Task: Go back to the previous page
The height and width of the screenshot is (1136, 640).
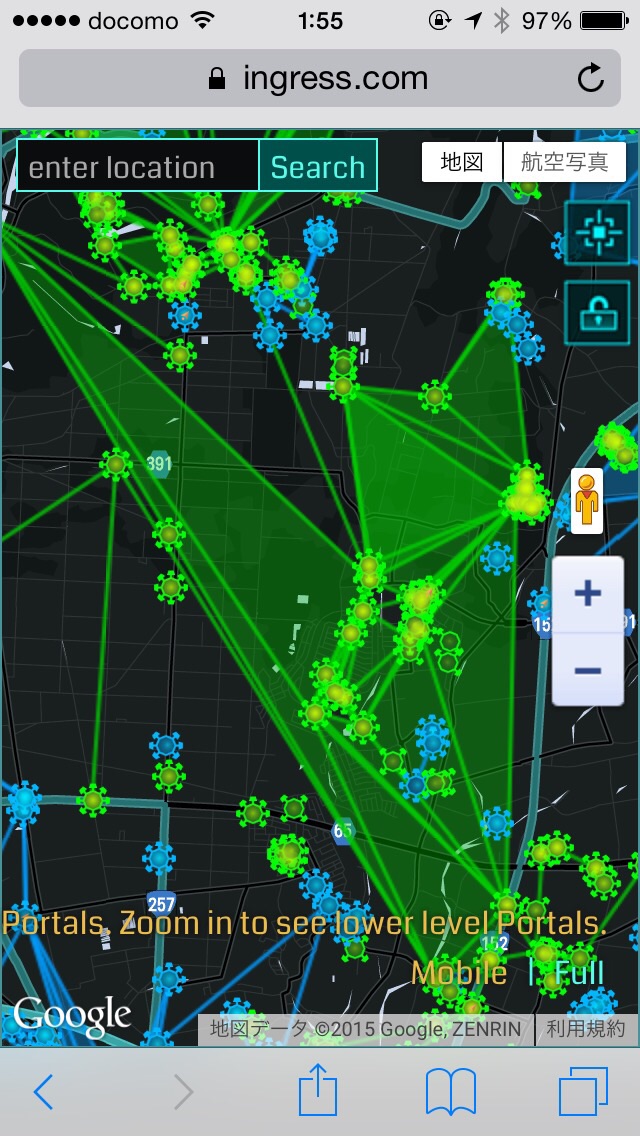Action: 43,1092
